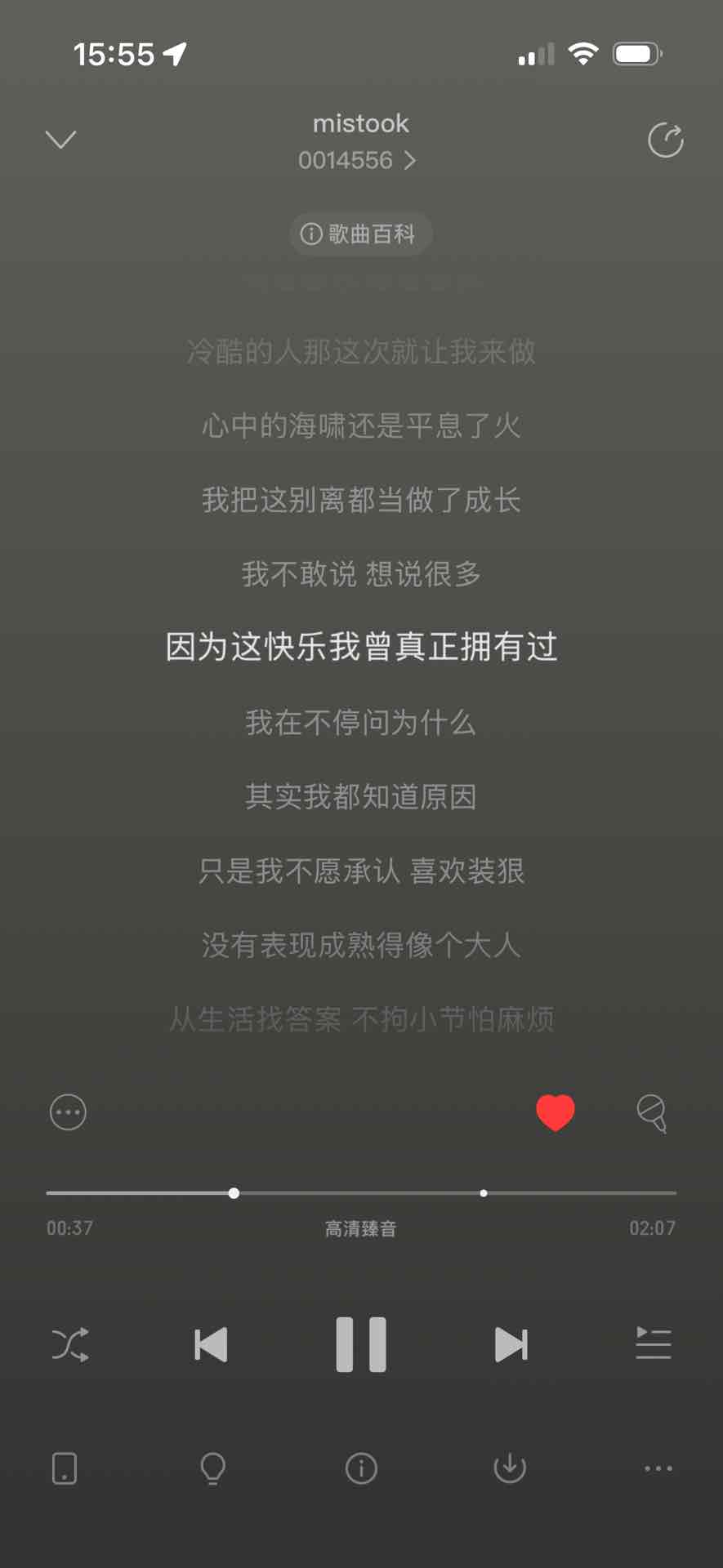Open the play queue list

click(653, 1344)
